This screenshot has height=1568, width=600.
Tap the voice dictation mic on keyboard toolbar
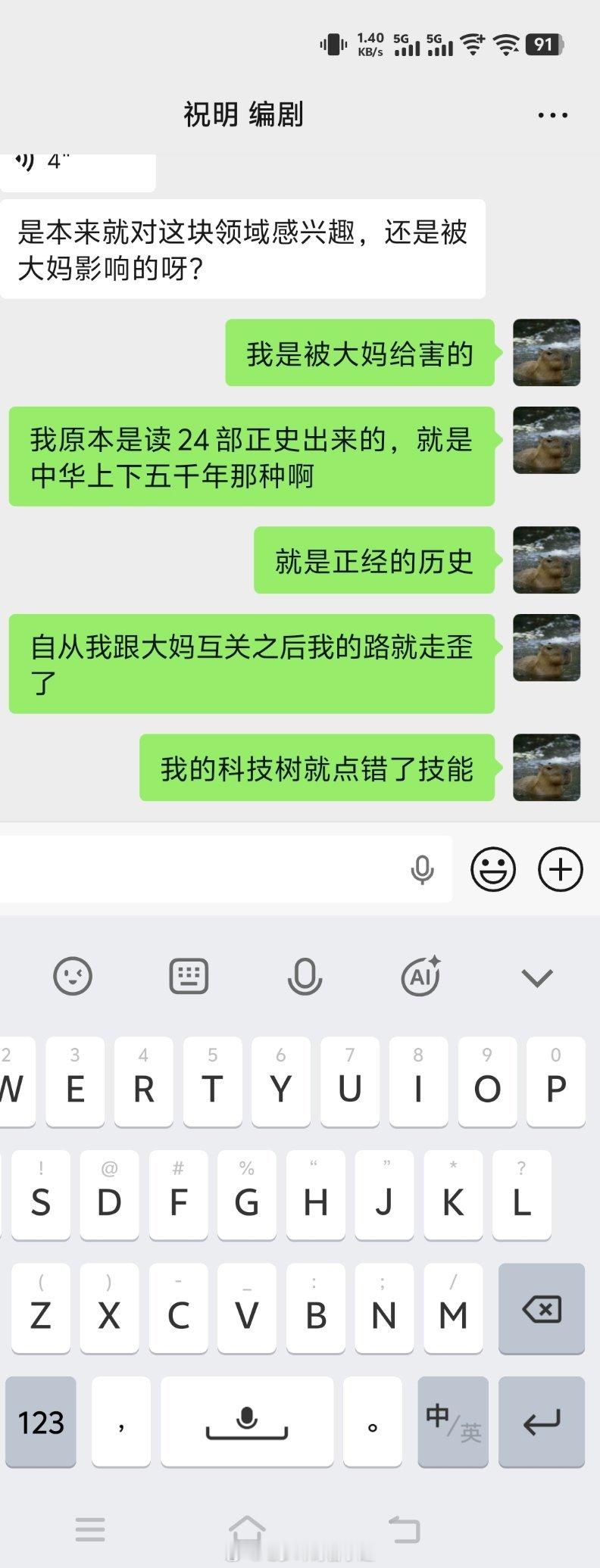click(x=305, y=975)
